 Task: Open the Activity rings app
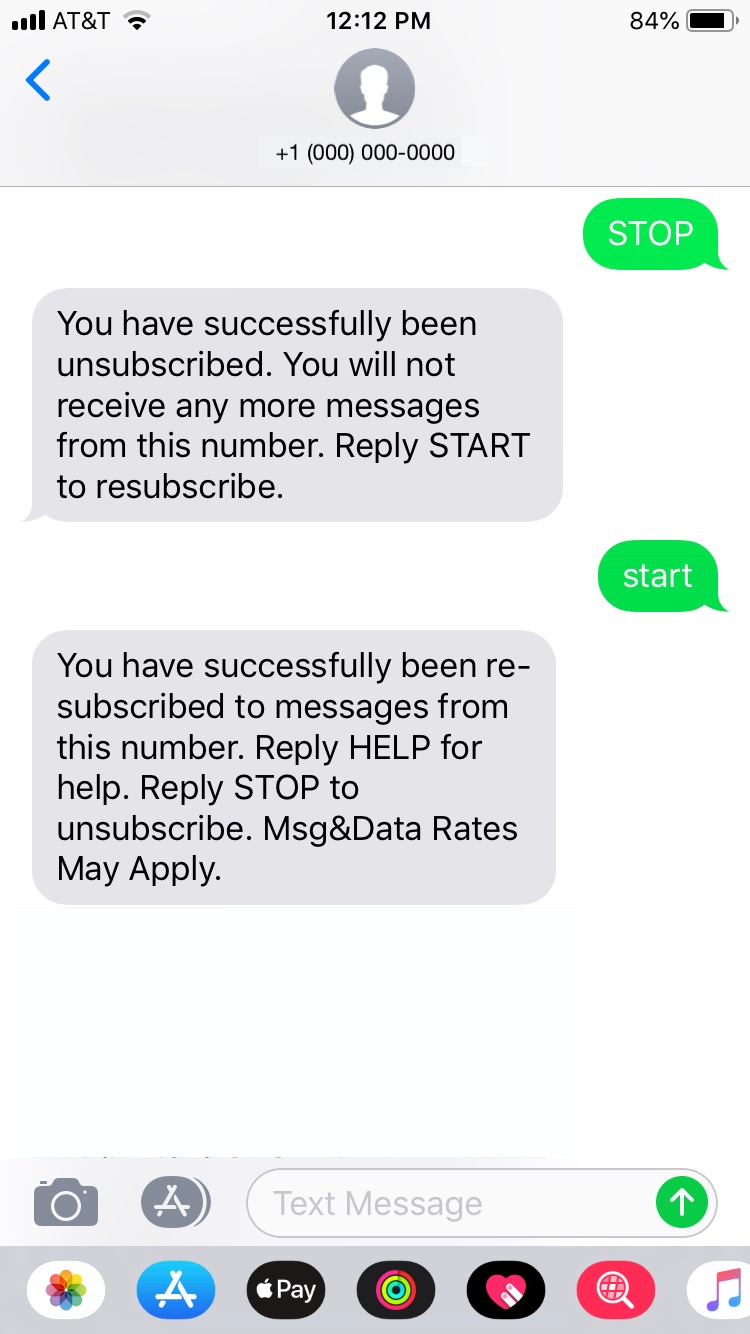(396, 1290)
